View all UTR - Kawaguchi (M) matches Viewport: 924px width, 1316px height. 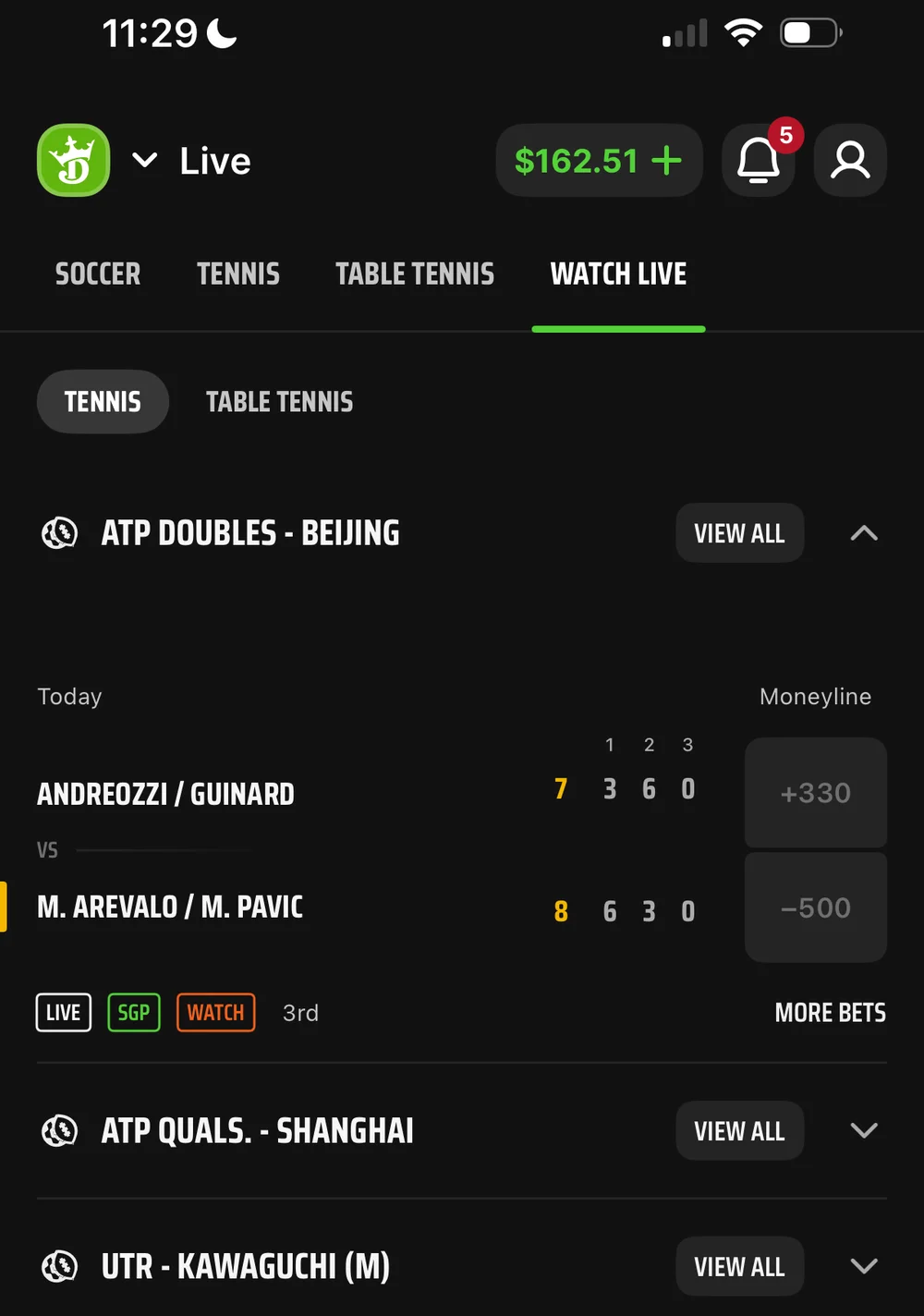pyautogui.click(x=739, y=1266)
